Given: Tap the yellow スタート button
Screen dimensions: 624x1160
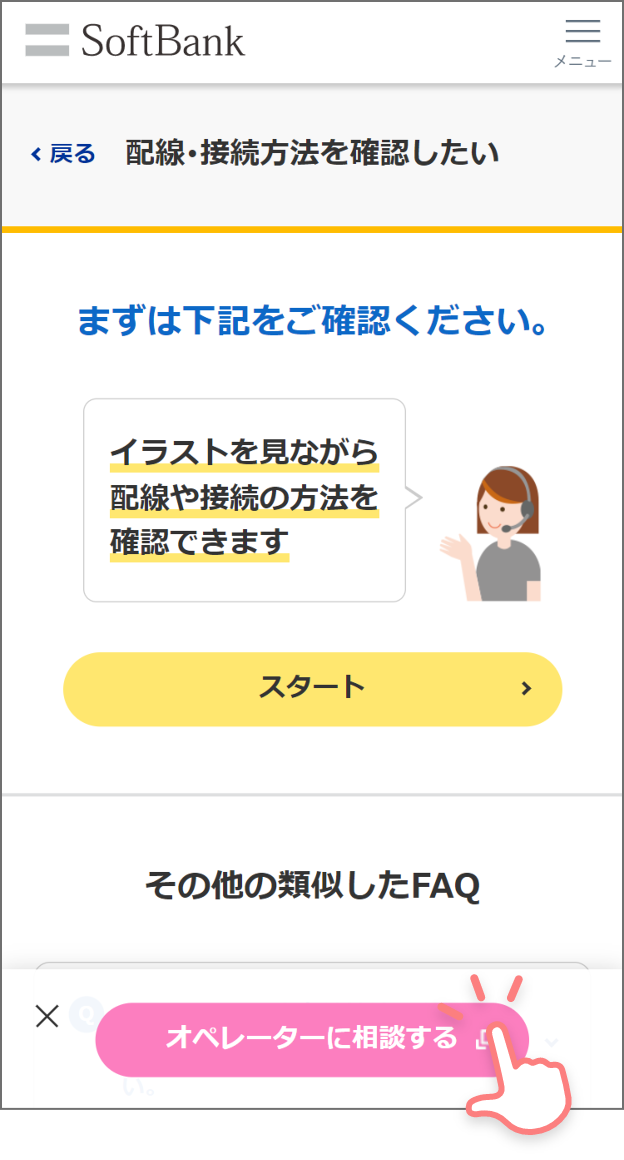Looking at the screenshot, I should [312, 688].
